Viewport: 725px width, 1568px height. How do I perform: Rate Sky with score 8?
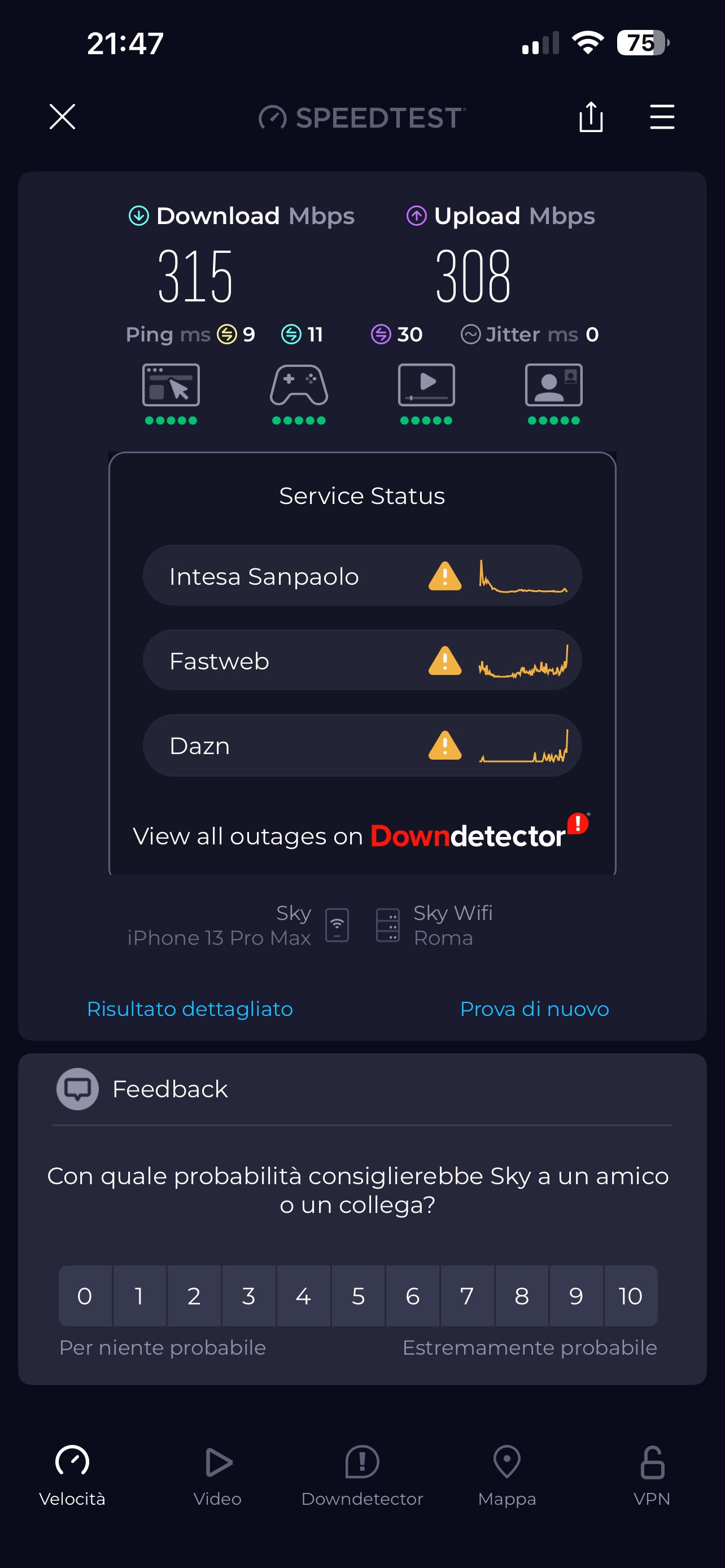coord(522,1296)
